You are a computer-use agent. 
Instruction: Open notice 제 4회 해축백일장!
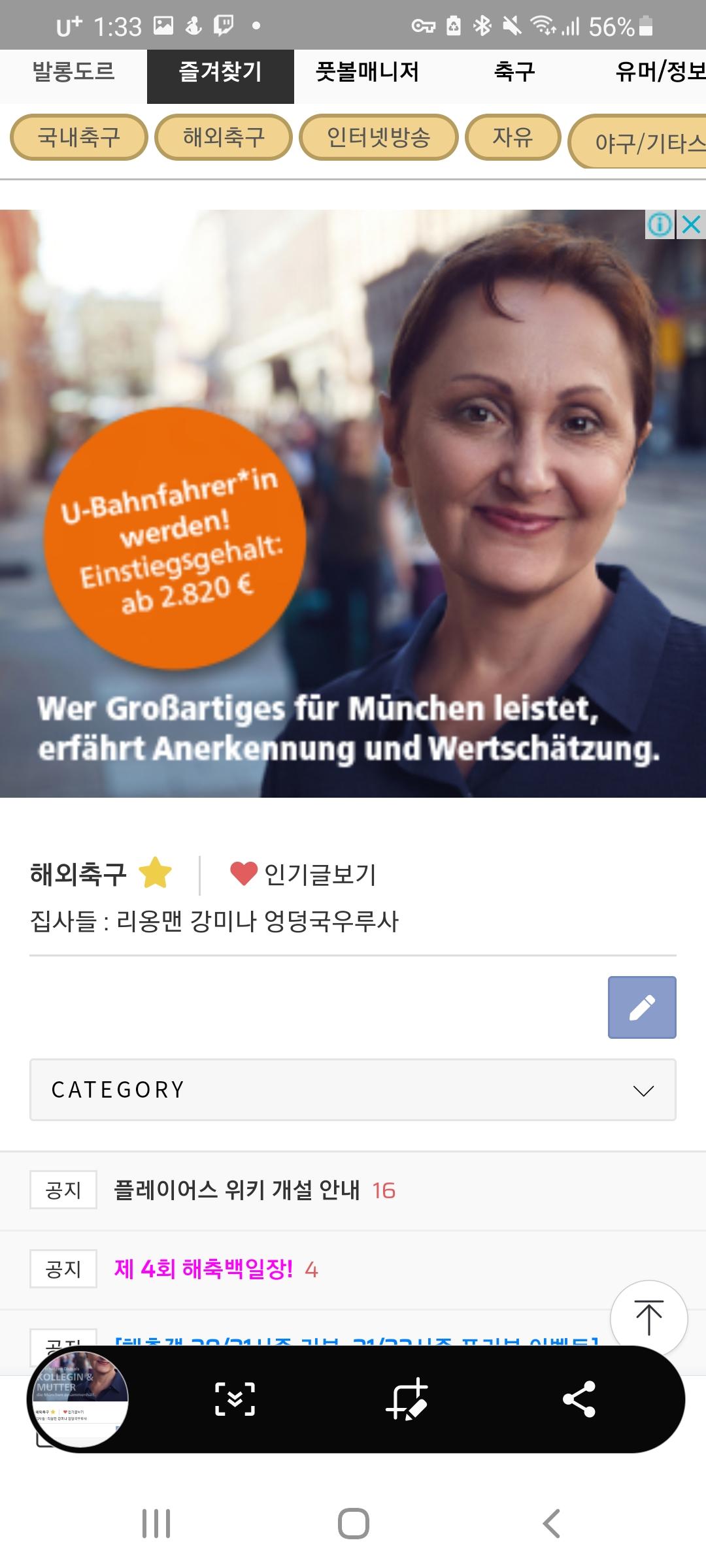tap(203, 1269)
